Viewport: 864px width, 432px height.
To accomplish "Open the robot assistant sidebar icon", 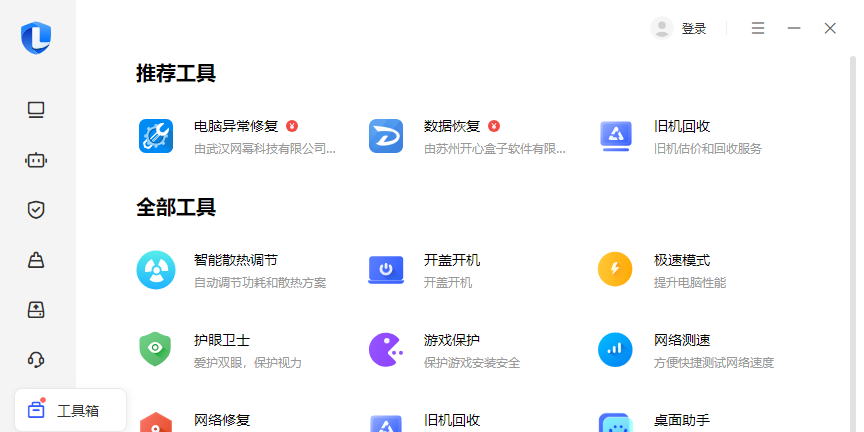I will (x=36, y=160).
